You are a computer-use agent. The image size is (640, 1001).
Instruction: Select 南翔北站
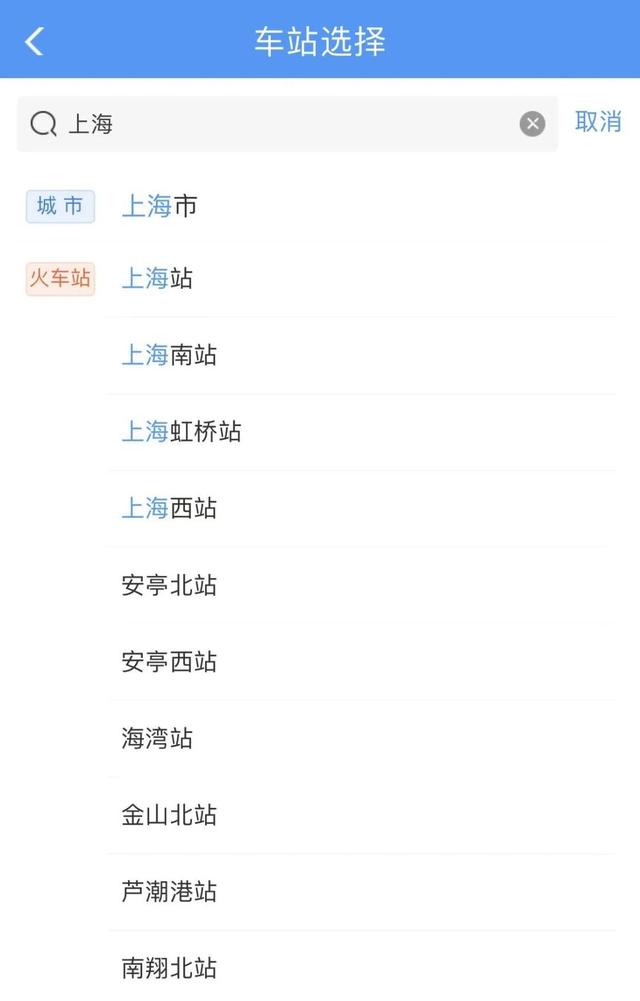click(169, 968)
